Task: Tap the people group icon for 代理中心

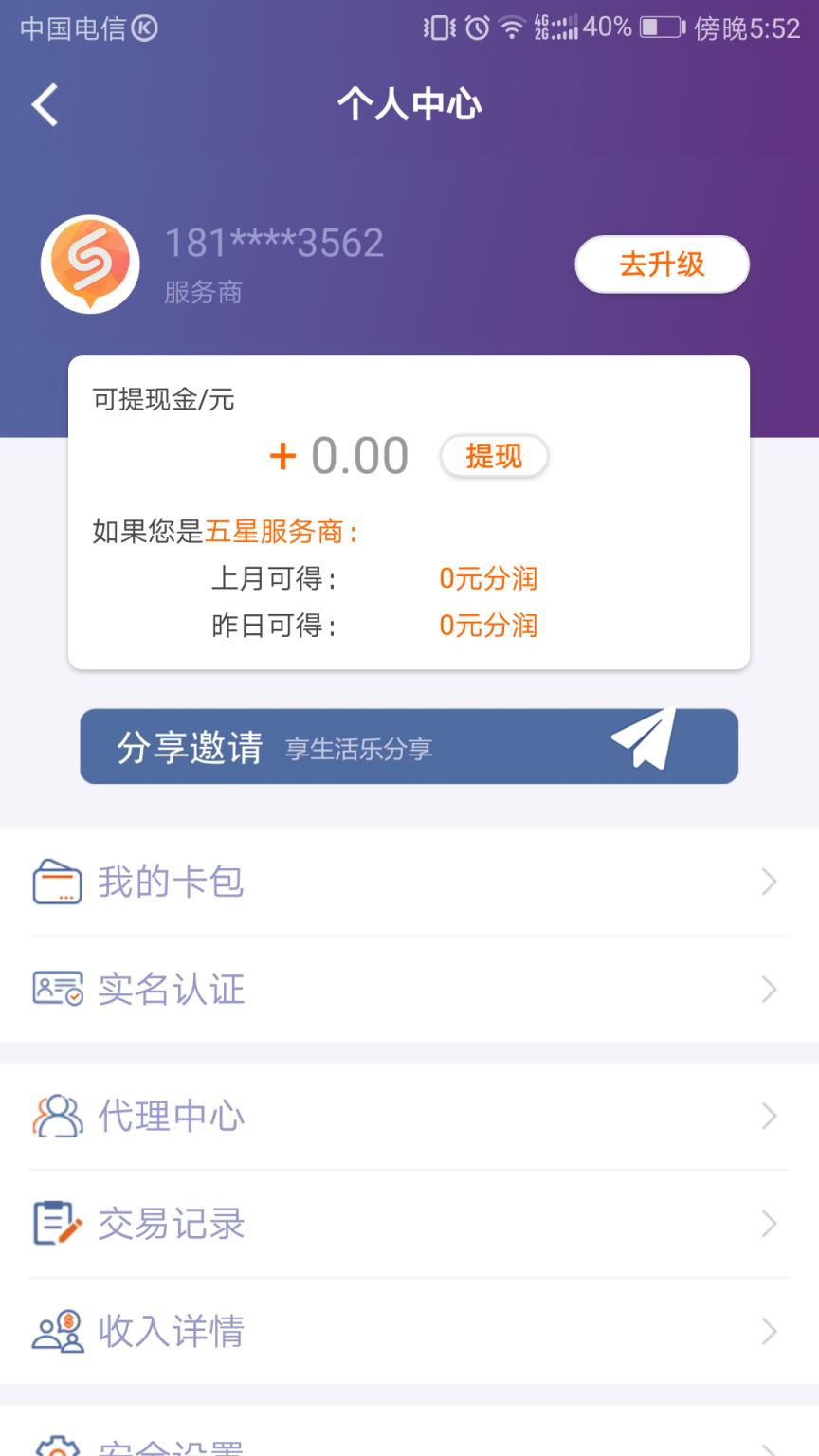Action: (59, 1117)
